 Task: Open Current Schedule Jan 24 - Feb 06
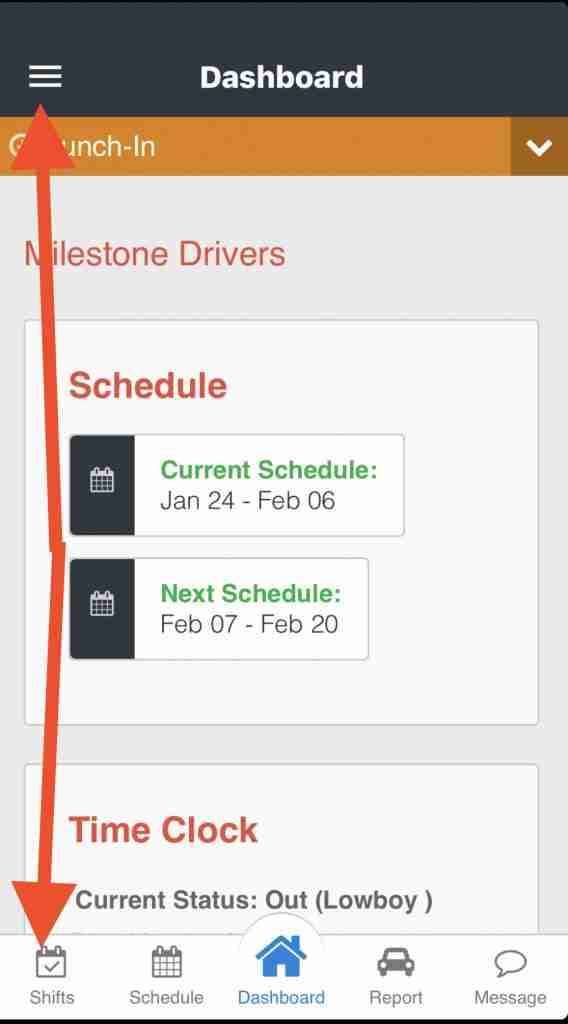pyautogui.click(x=237, y=485)
